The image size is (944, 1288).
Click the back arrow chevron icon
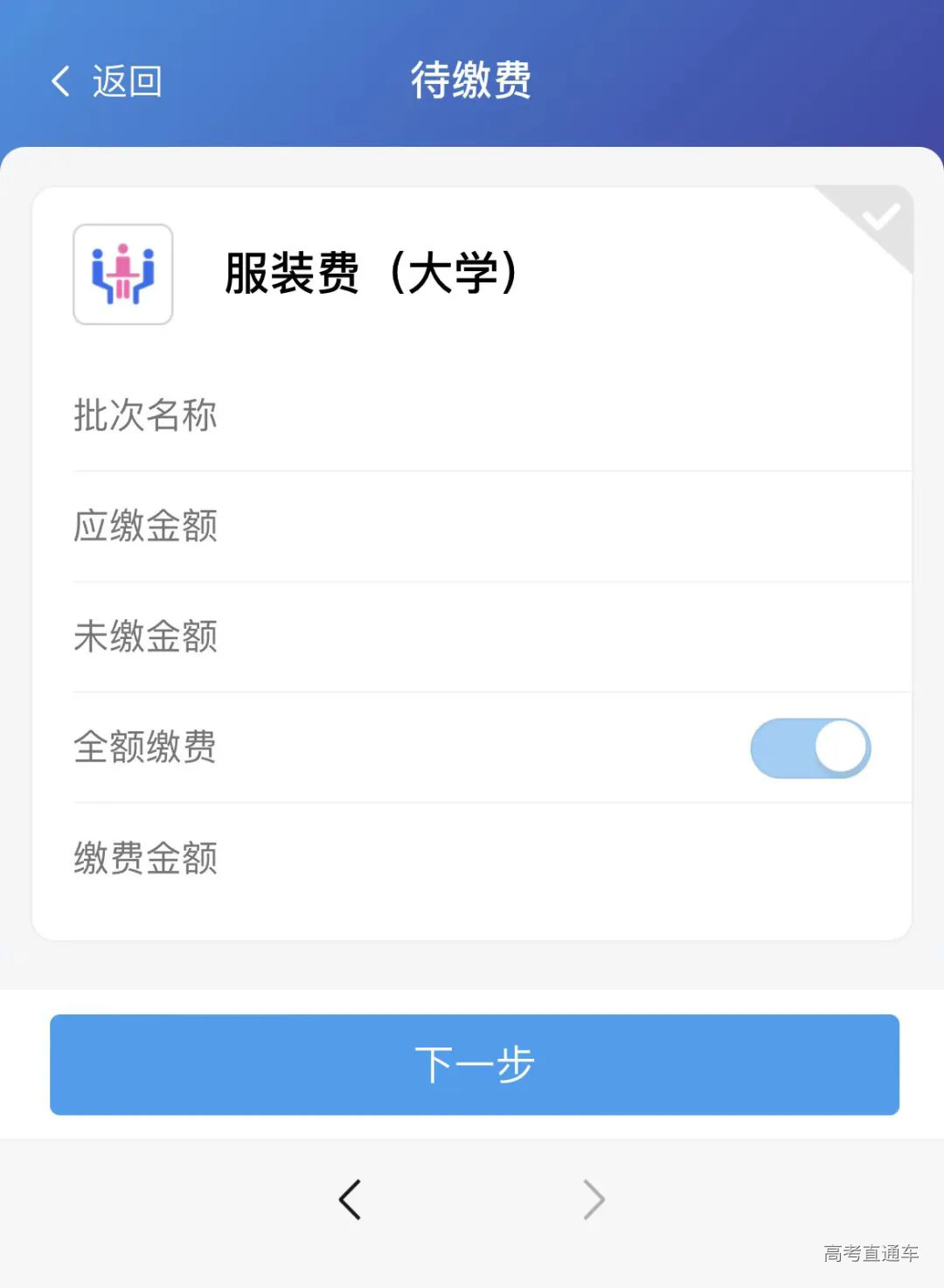[59, 80]
